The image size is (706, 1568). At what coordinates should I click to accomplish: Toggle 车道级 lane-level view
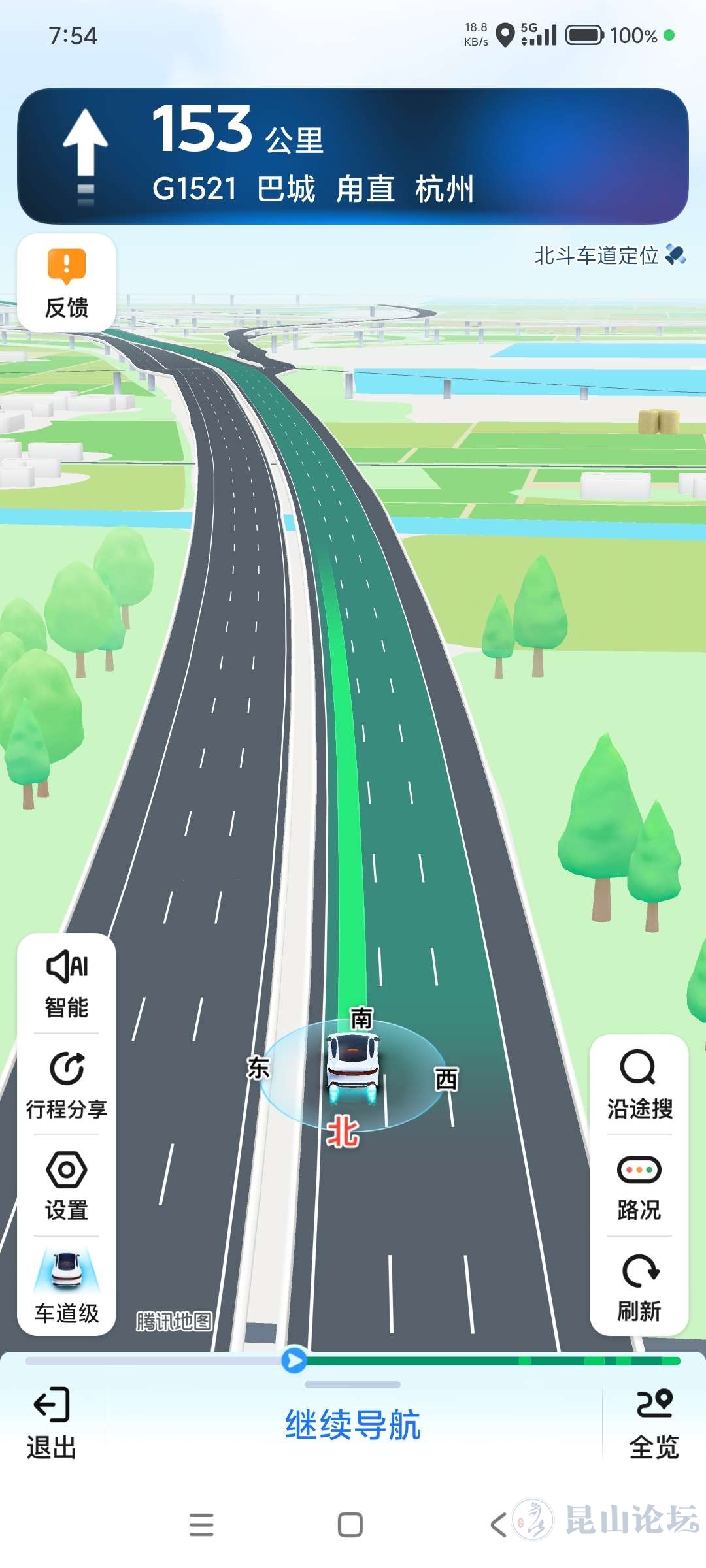tap(67, 1286)
